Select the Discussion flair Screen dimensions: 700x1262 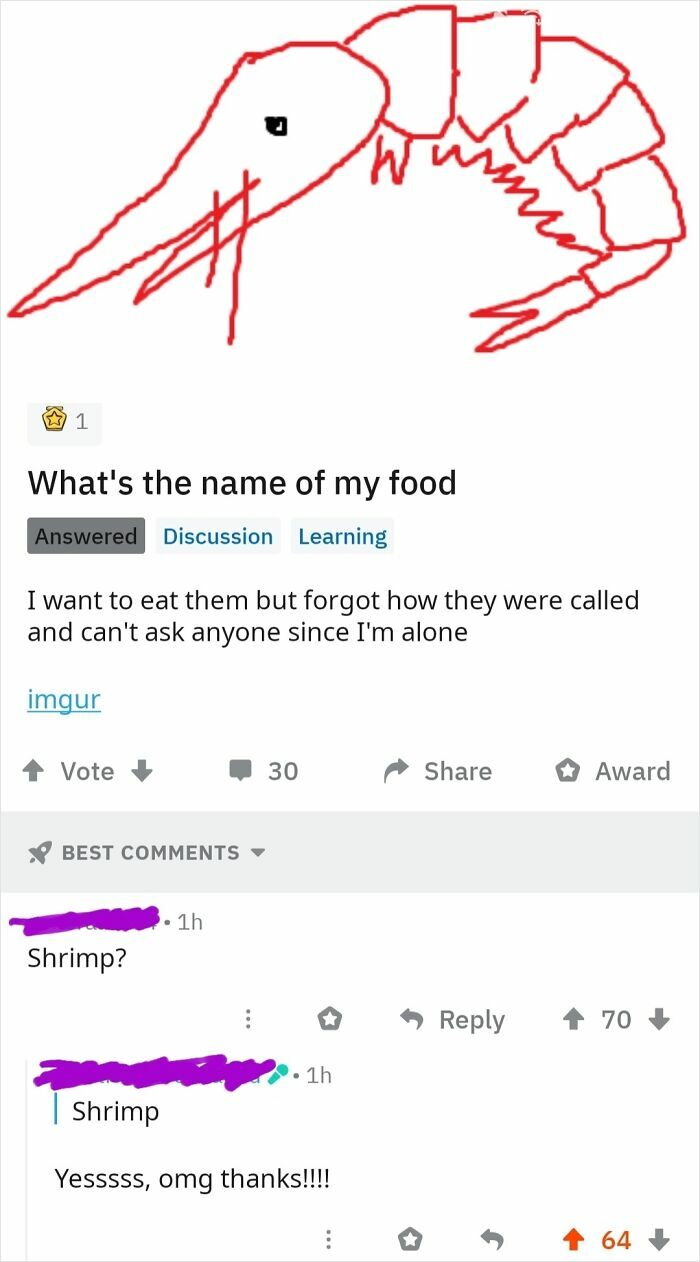[x=217, y=536]
